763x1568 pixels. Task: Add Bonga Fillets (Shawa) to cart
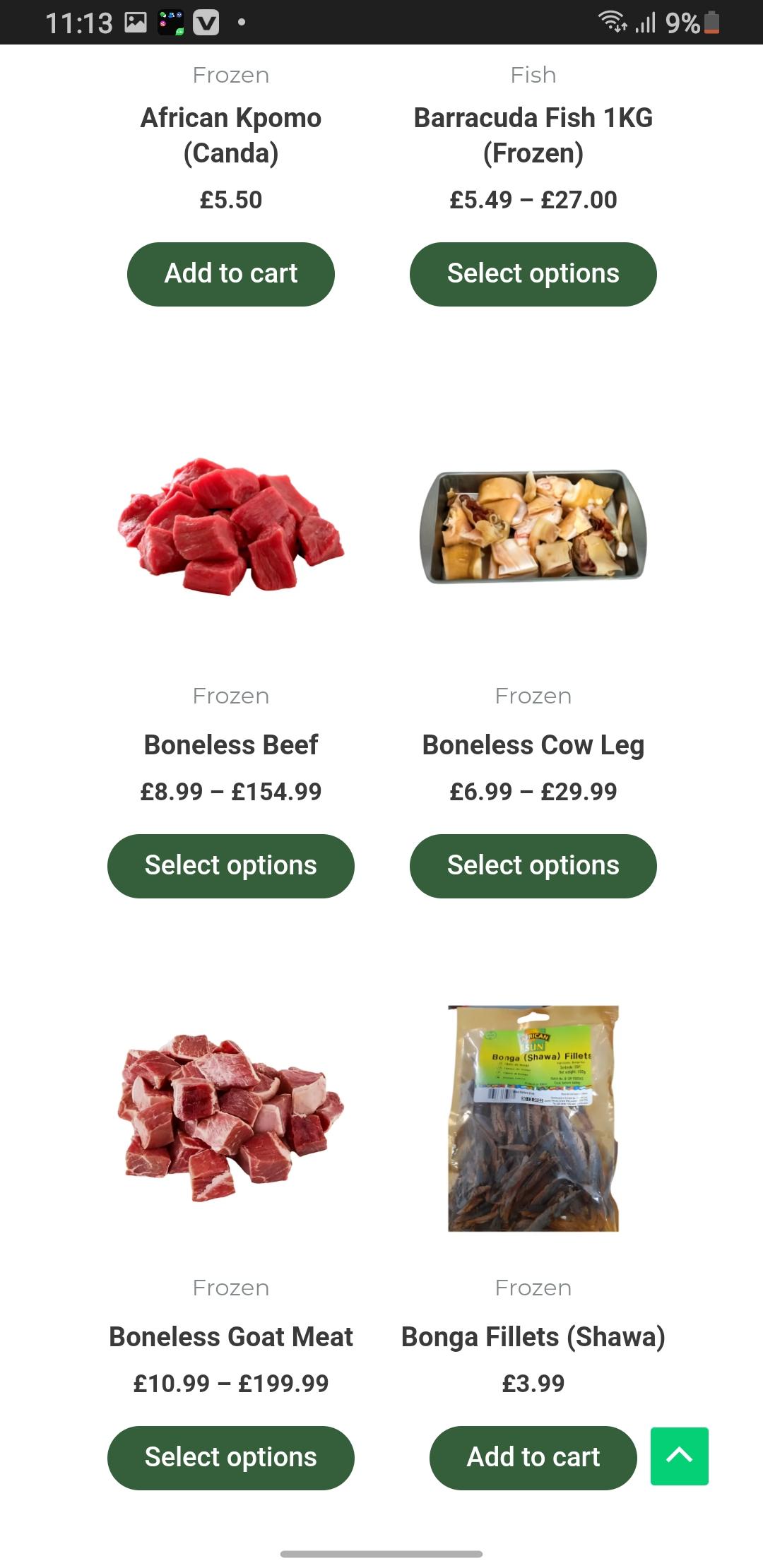tap(533, 1458)
